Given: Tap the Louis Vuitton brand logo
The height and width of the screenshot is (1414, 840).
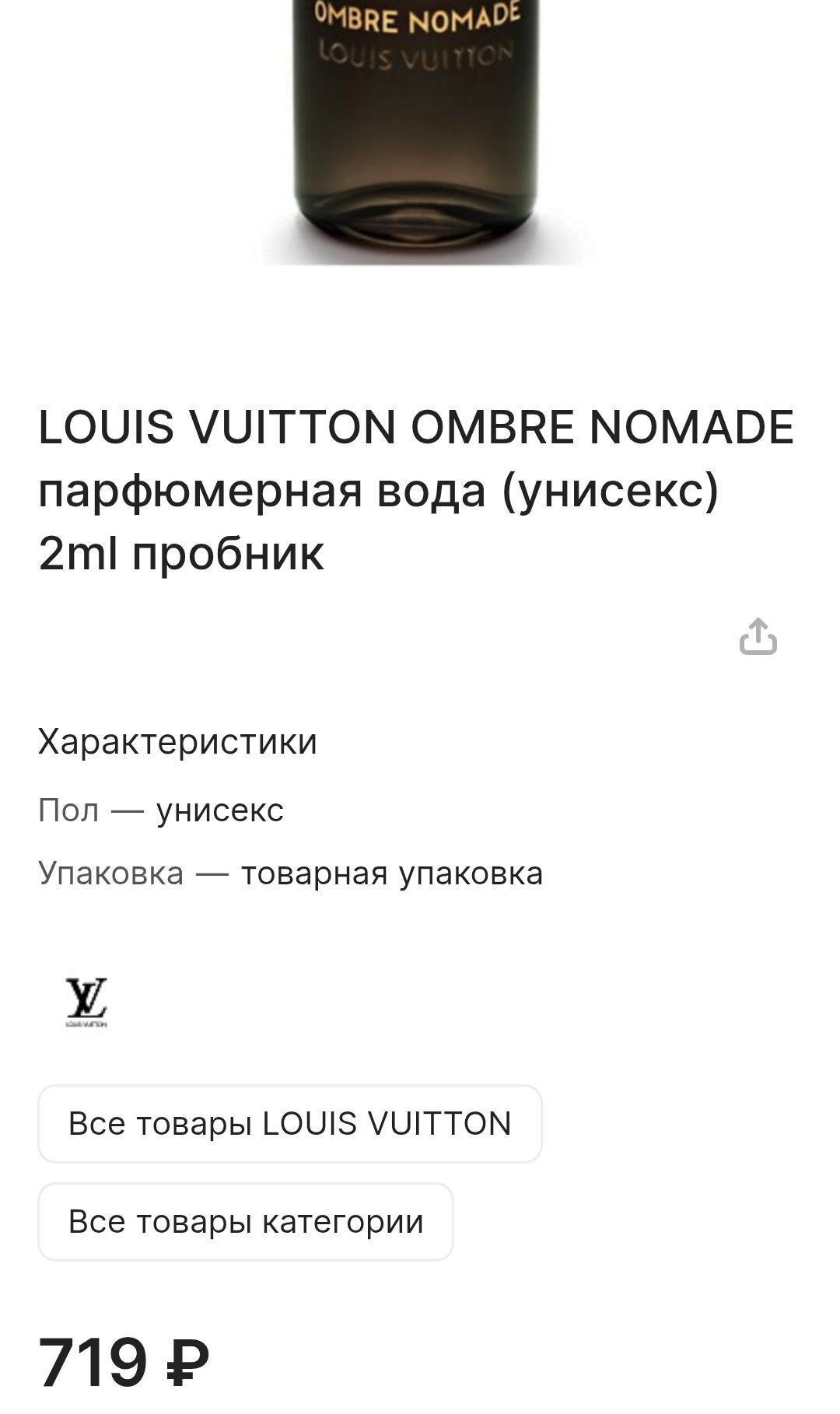Looking at the screenshot, I should (x=86, y=1002).
